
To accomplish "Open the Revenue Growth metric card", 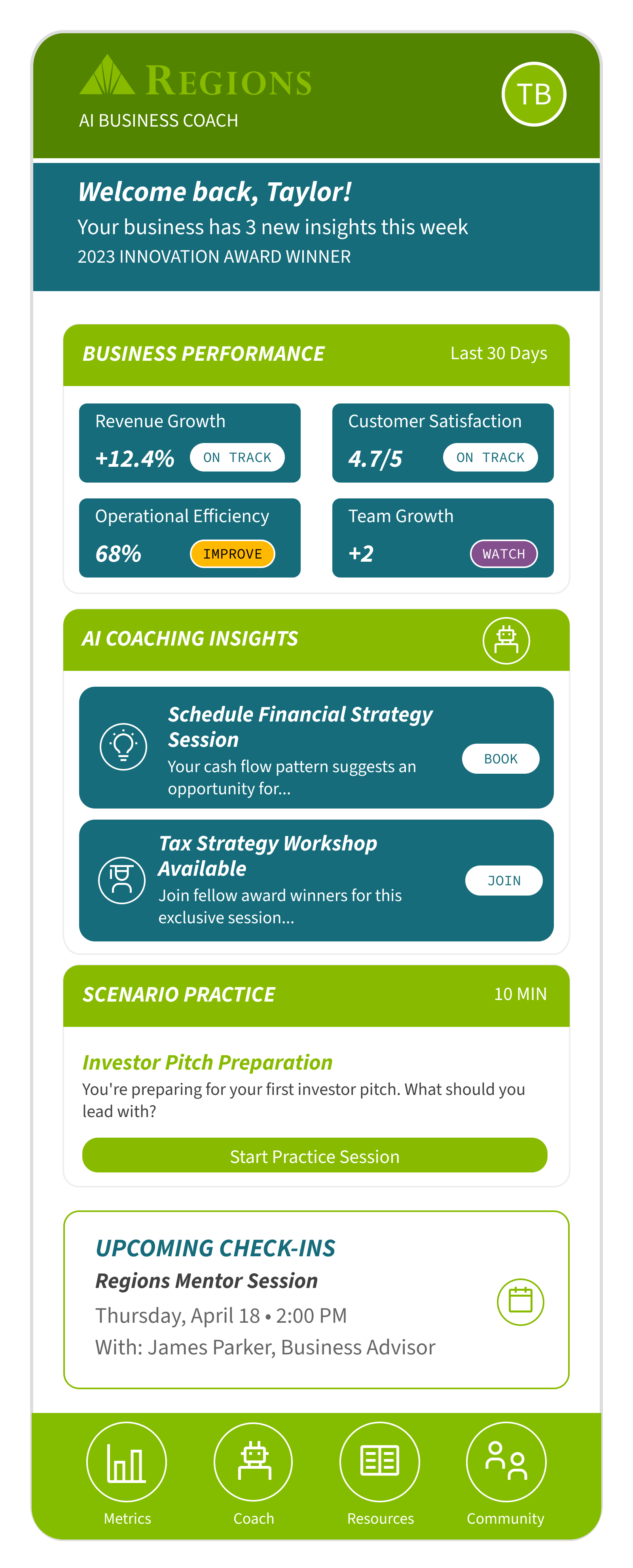I will (x=189, y=443).
